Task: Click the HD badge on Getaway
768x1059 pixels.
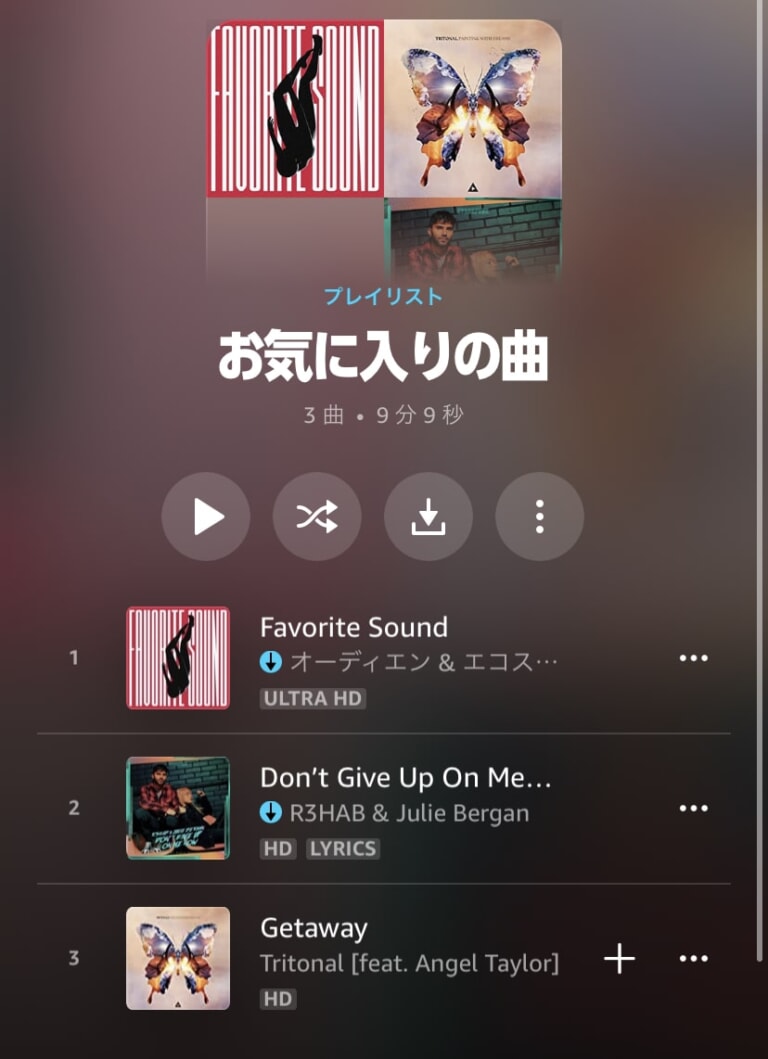Action: point(279,998)
